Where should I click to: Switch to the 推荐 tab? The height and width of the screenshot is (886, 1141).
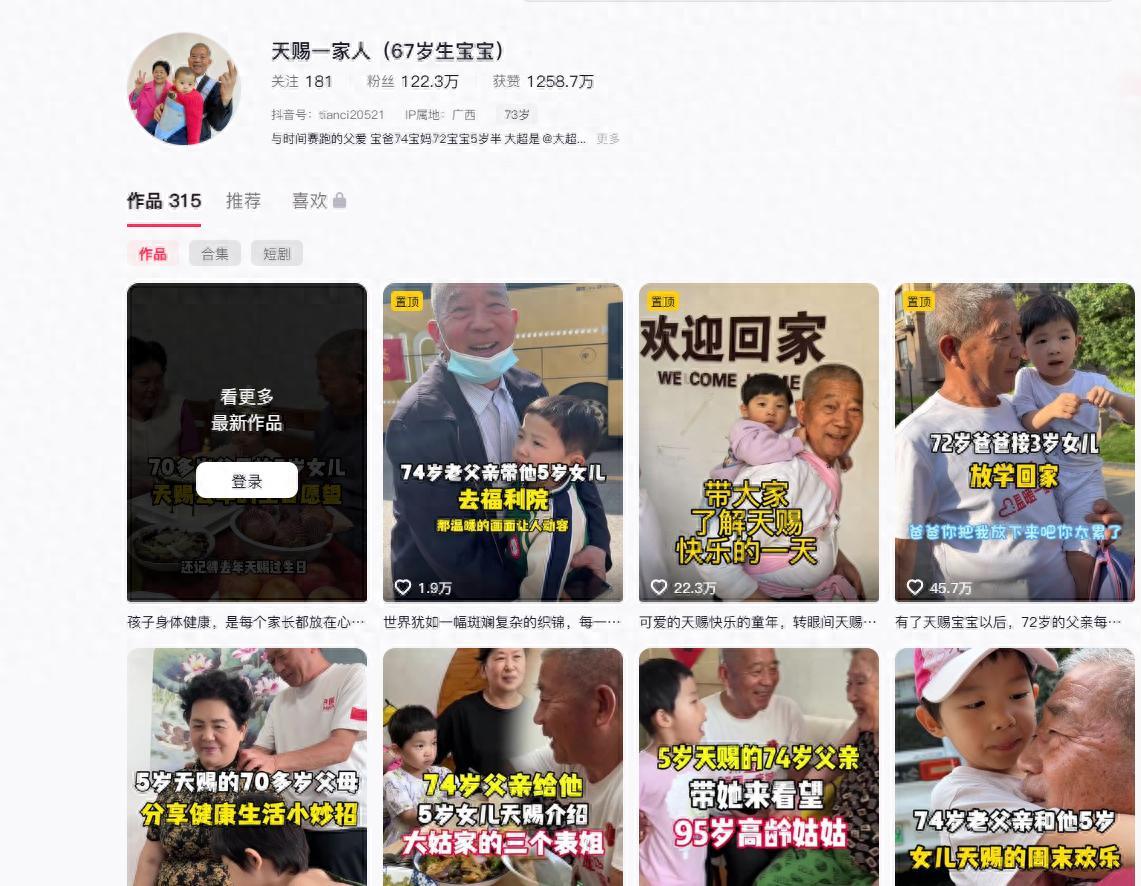243,201
